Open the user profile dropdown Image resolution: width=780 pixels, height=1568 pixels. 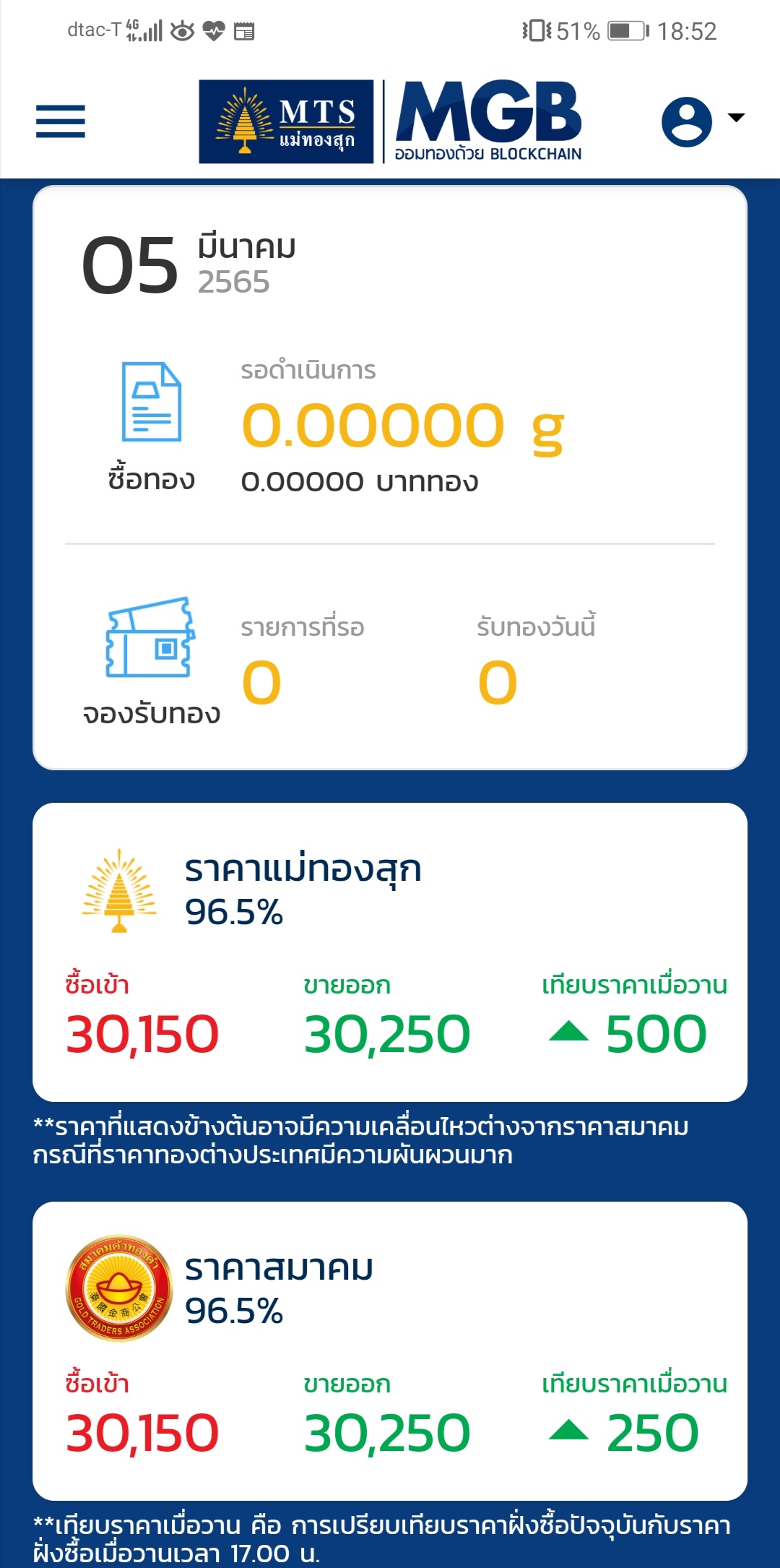tap(701, 121)
